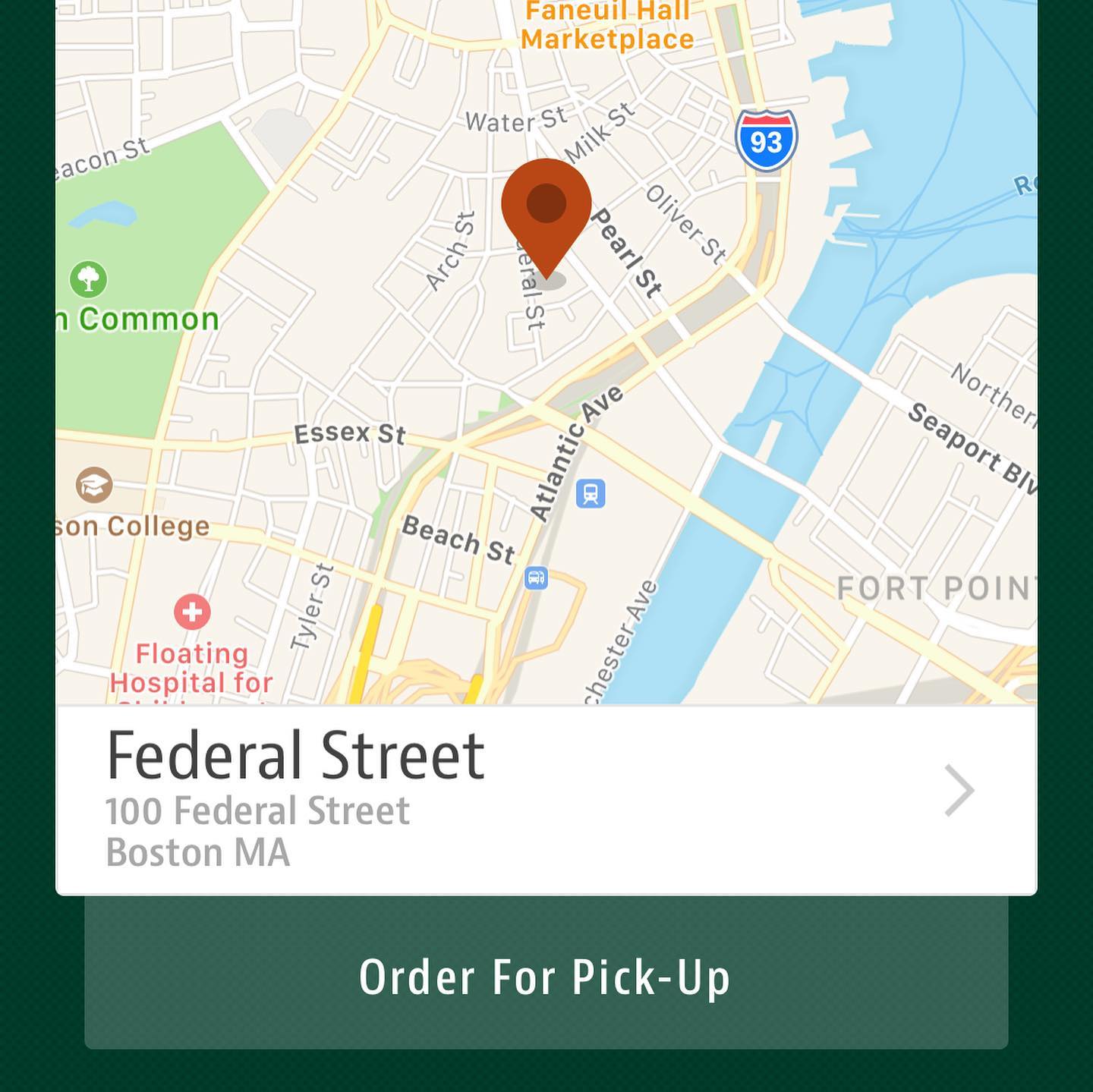Select the red location pin on the map
1093x1092 pixels.
546,209
